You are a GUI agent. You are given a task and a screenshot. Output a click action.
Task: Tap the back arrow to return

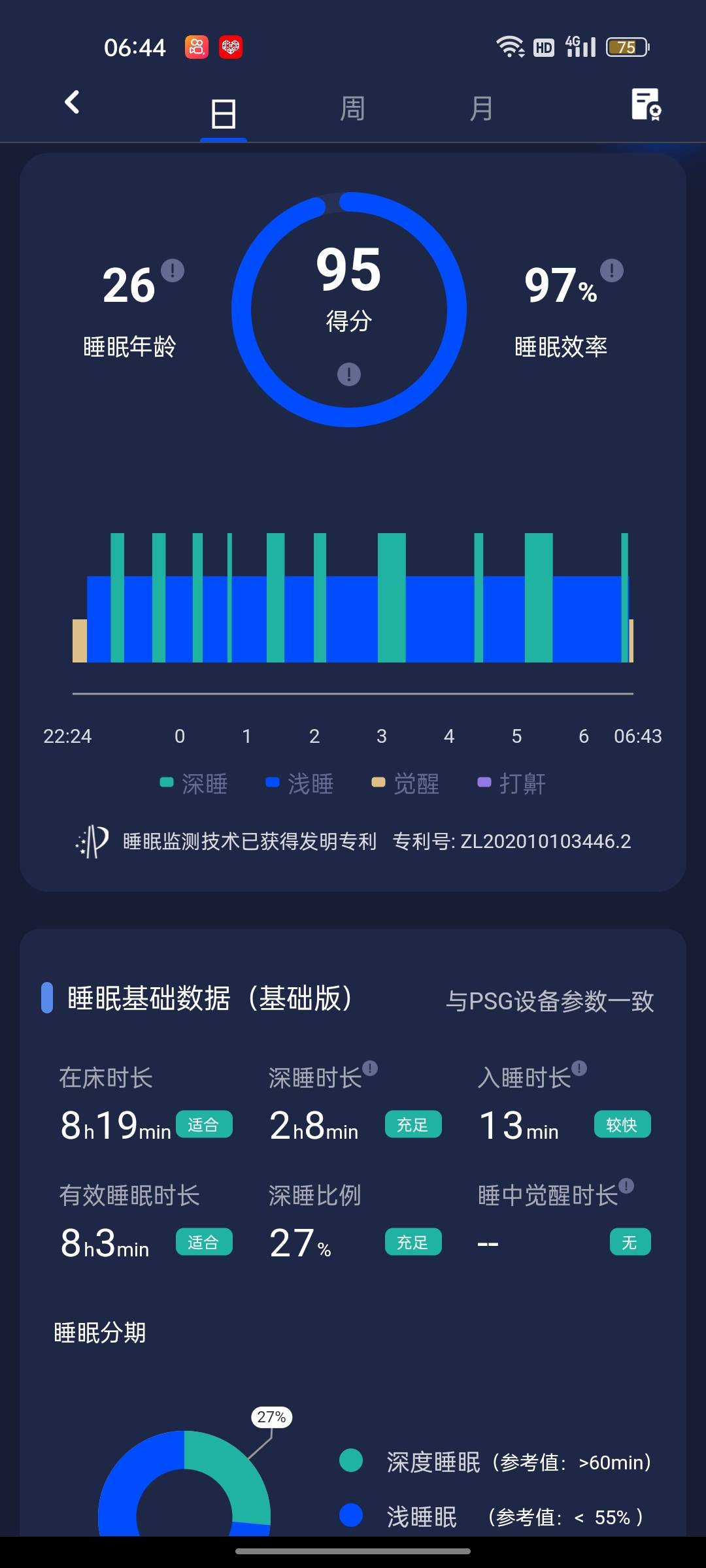(x=72, y=103)
